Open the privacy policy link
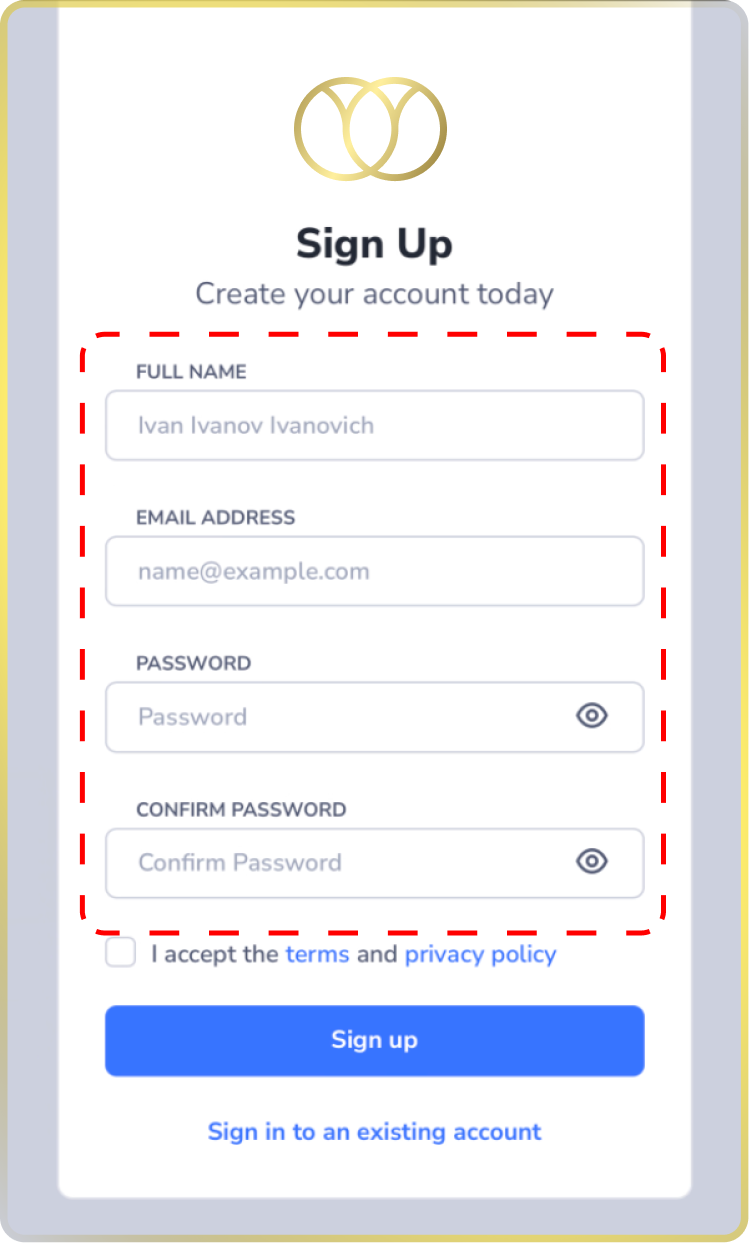749x1243 pixels. click(x=480, y=954)
